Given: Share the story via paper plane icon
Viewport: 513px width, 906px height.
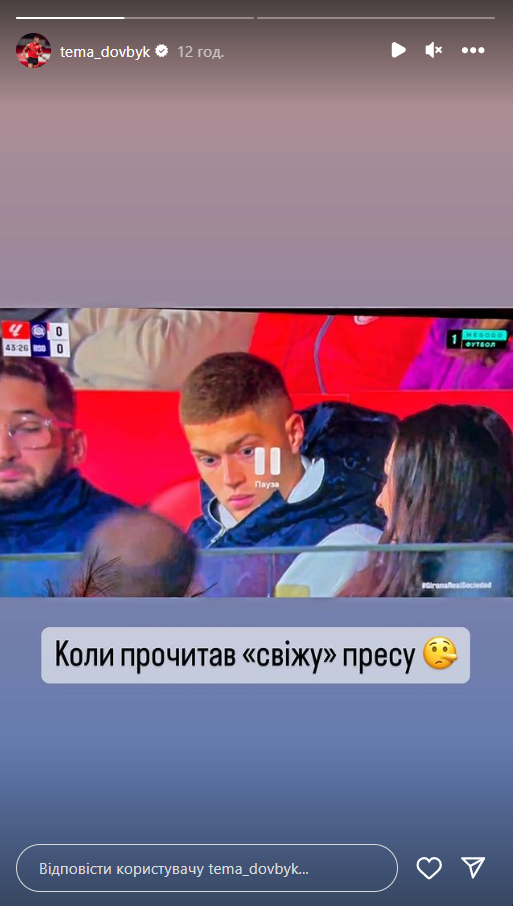Looking at the screenshot, I should 473,868.
